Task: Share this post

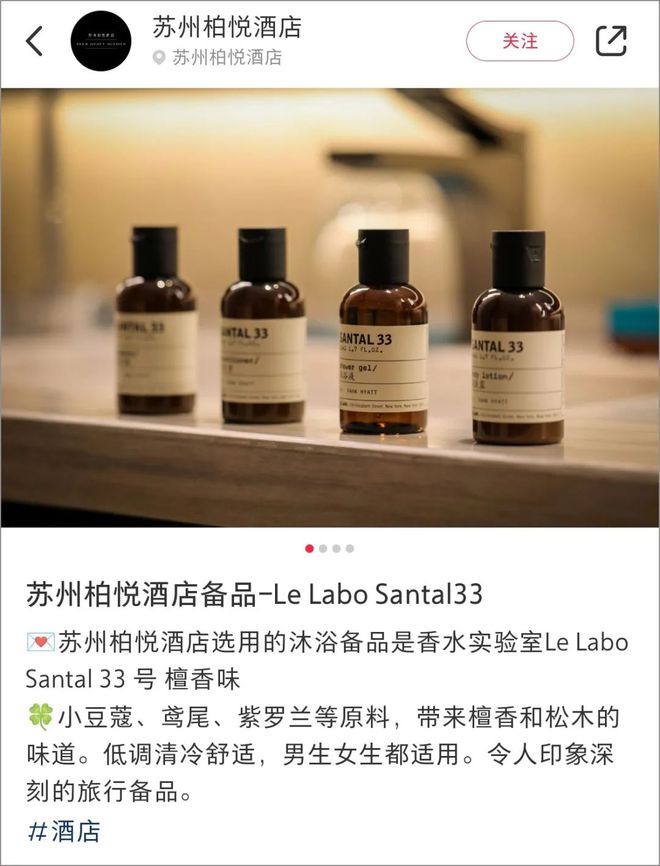Action: [x=611, y=41]
